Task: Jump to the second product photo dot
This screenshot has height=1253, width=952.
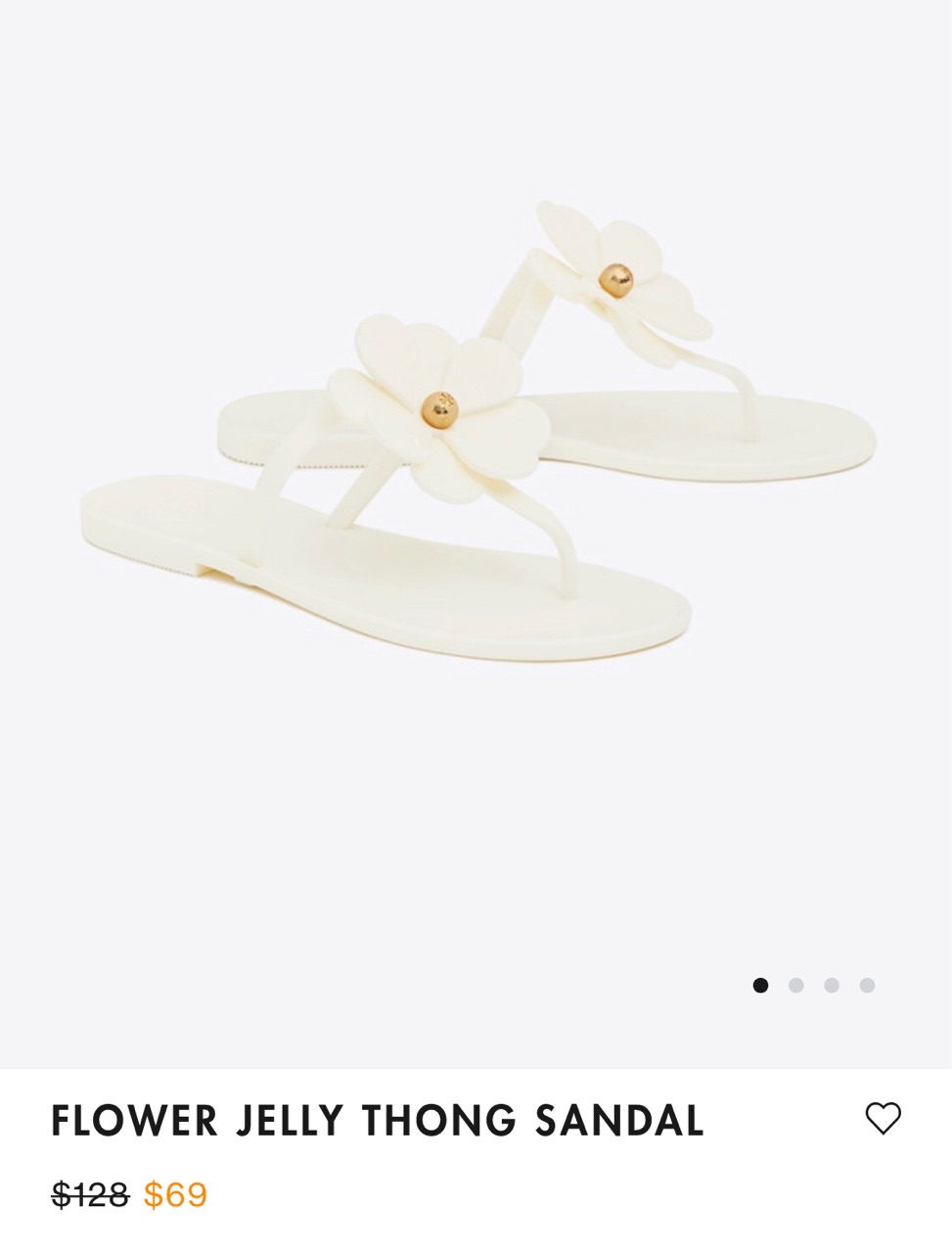Action: pyautogui.click(x=796, y=985)
